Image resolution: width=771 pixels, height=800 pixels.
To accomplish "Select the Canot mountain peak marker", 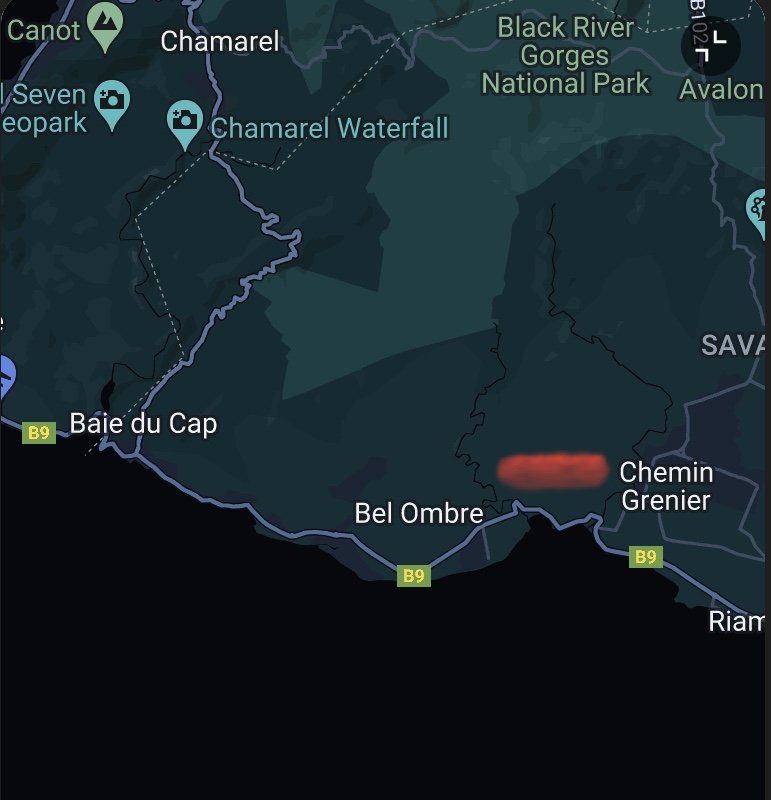I will point(104,24).
